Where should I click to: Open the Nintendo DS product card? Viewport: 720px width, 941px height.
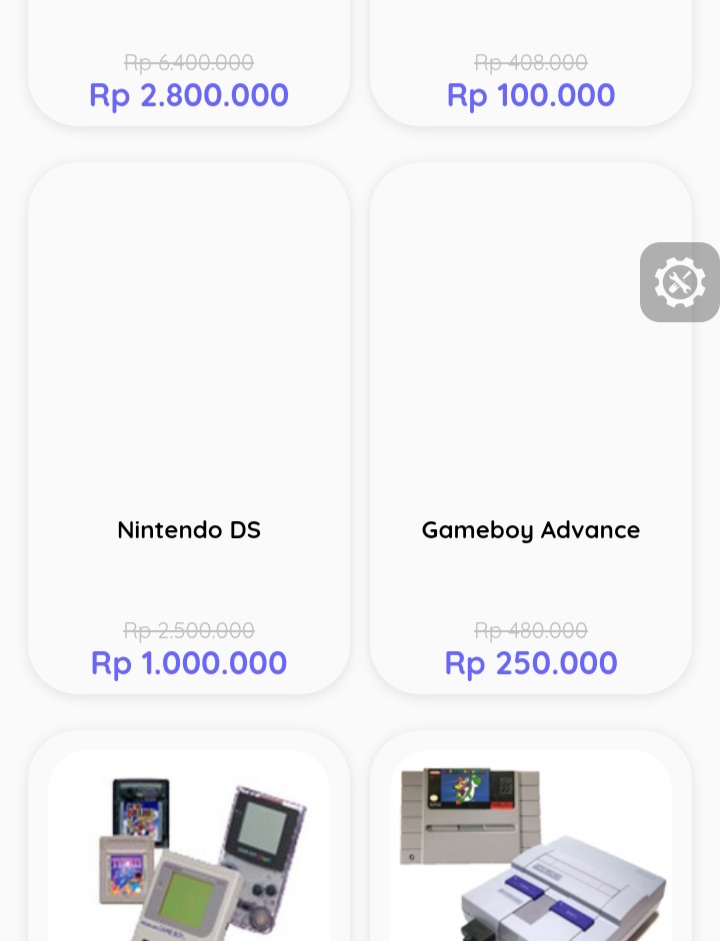(x=189, y=428)
